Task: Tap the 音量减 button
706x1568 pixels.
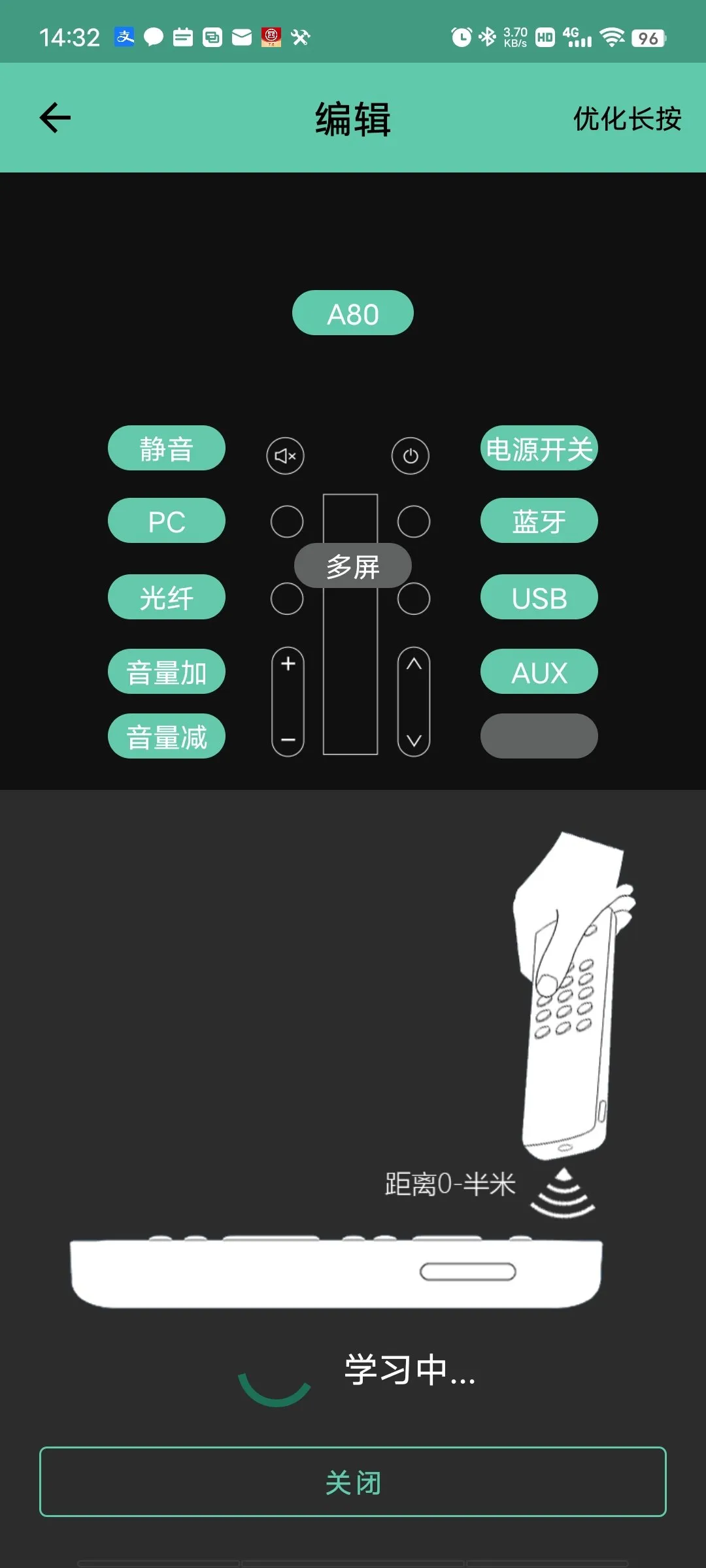Action: click(167, 736)
